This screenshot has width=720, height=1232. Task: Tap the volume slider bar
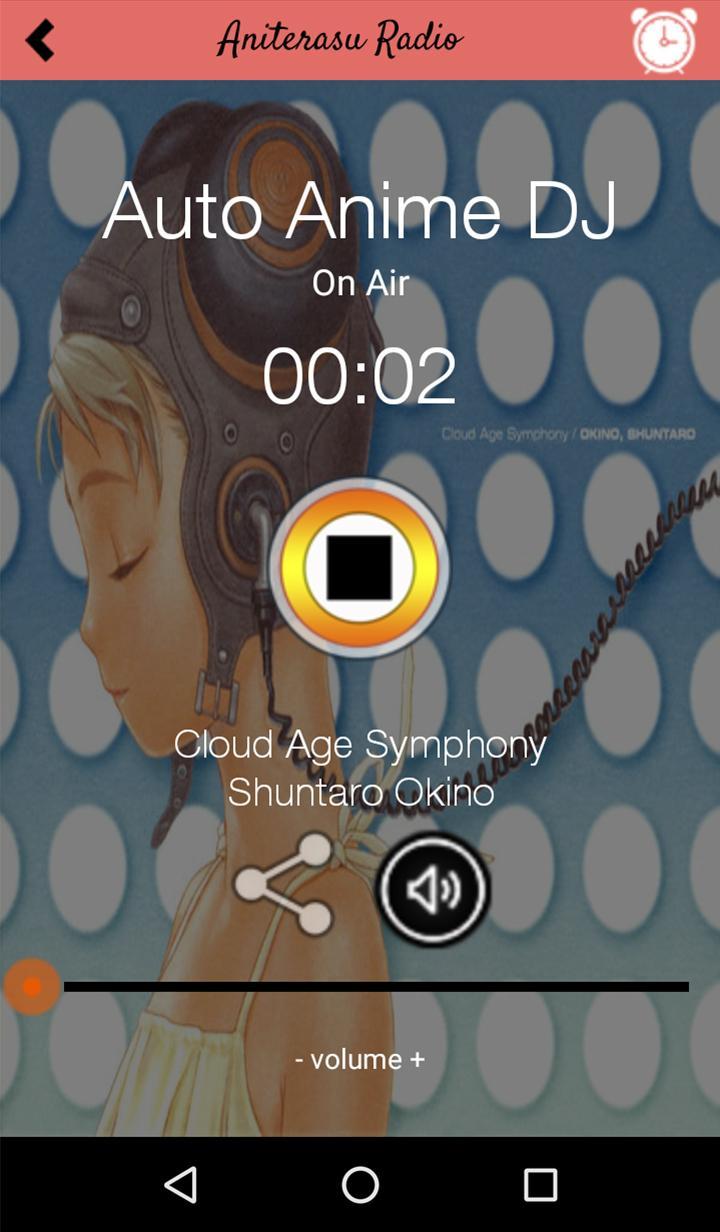[376, 987]
